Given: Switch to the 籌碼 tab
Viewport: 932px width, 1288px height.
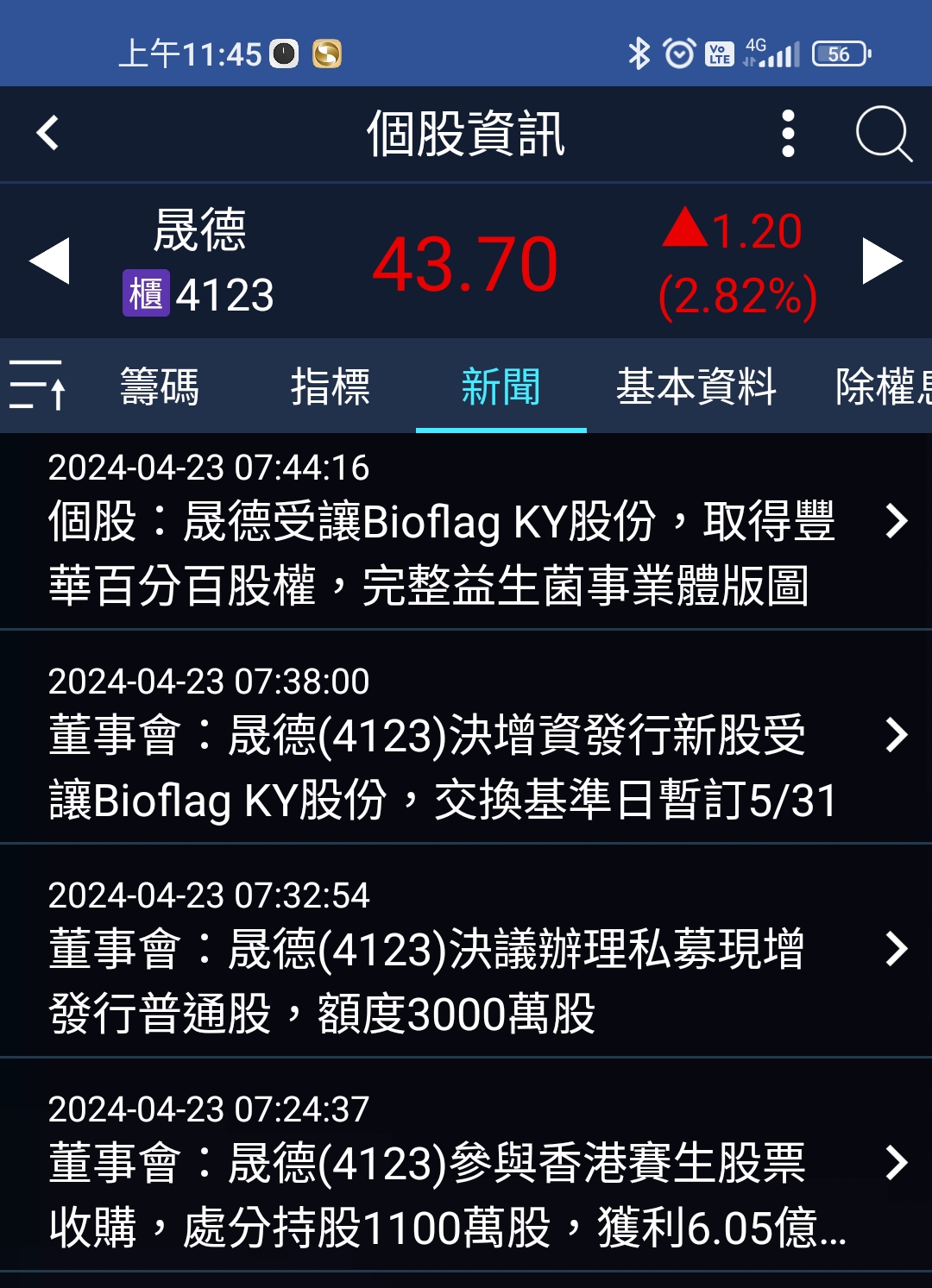Looking at the screenshot, I should click(160, 386).
